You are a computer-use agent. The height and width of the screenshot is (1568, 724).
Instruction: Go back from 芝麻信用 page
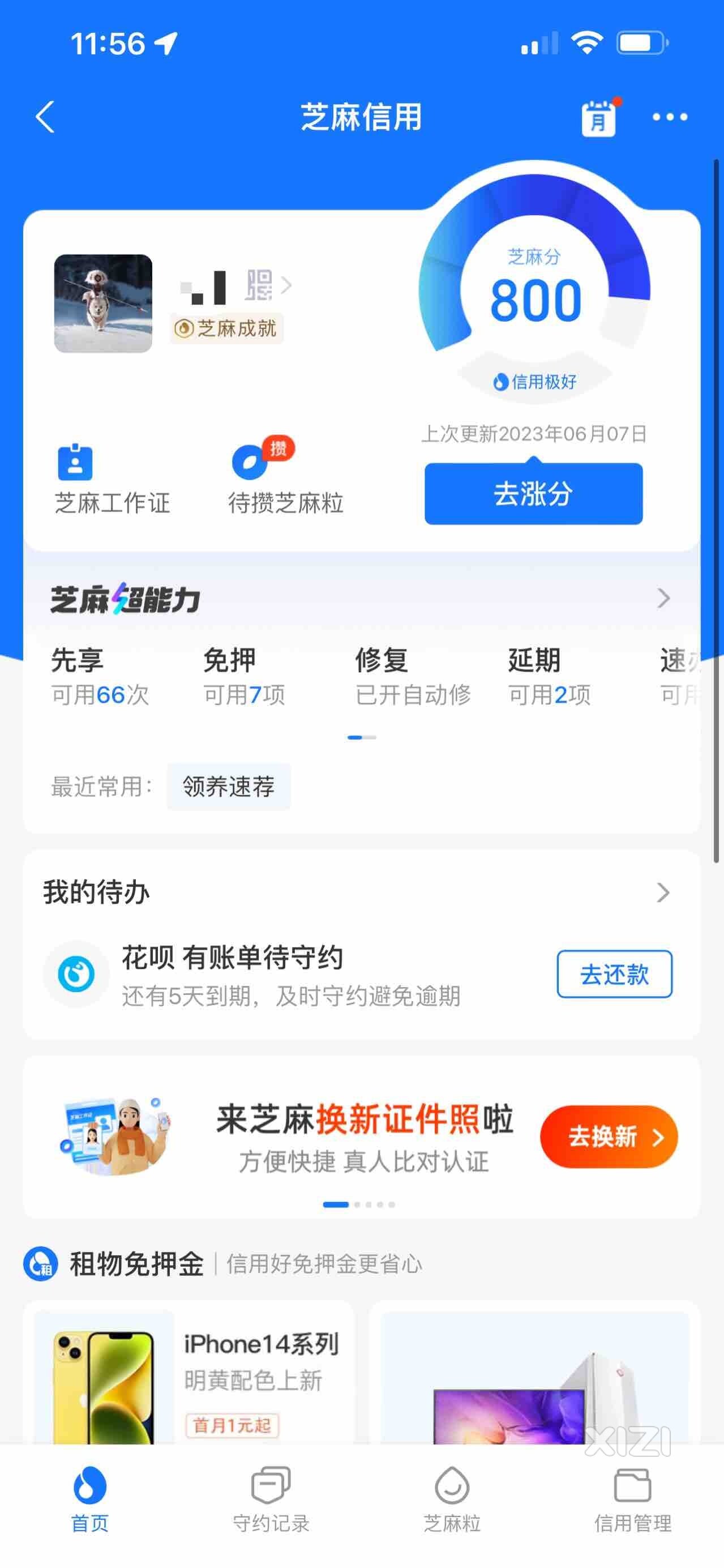click(46, 116)
